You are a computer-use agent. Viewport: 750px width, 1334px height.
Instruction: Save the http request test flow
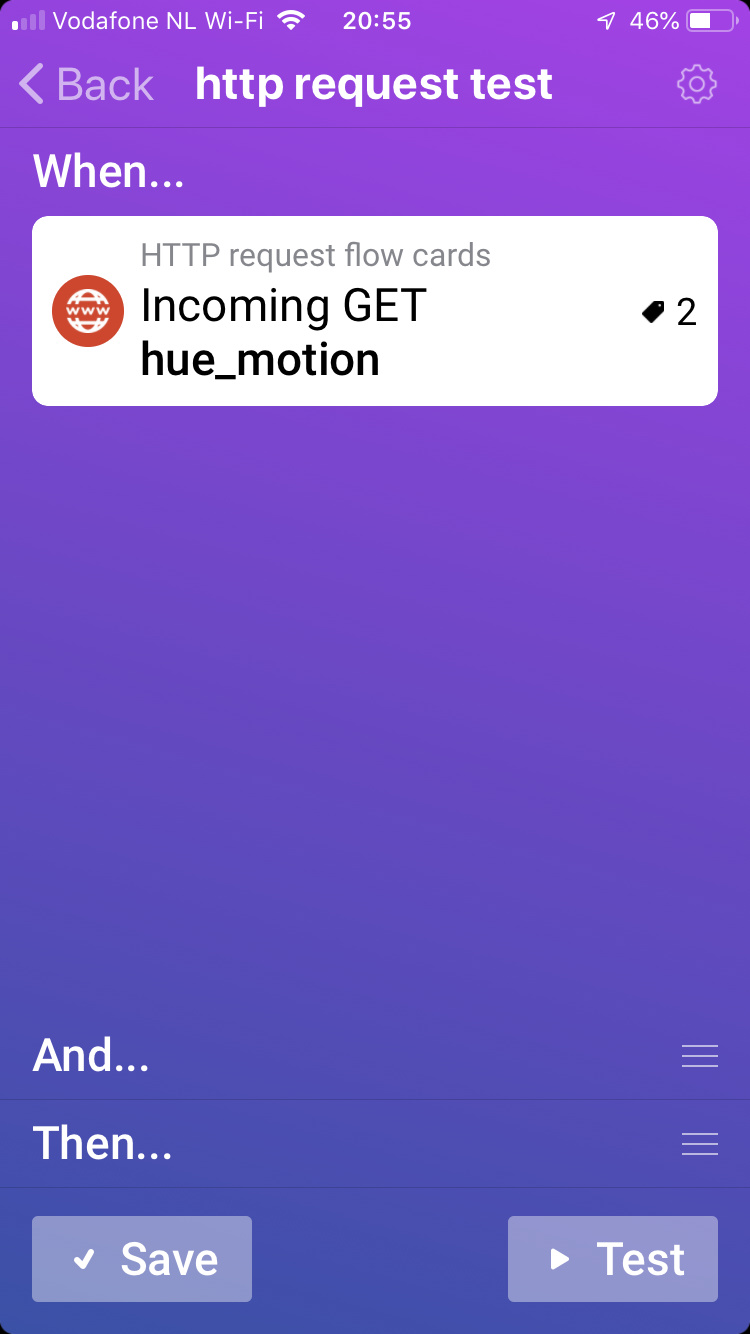[142, 1259]
